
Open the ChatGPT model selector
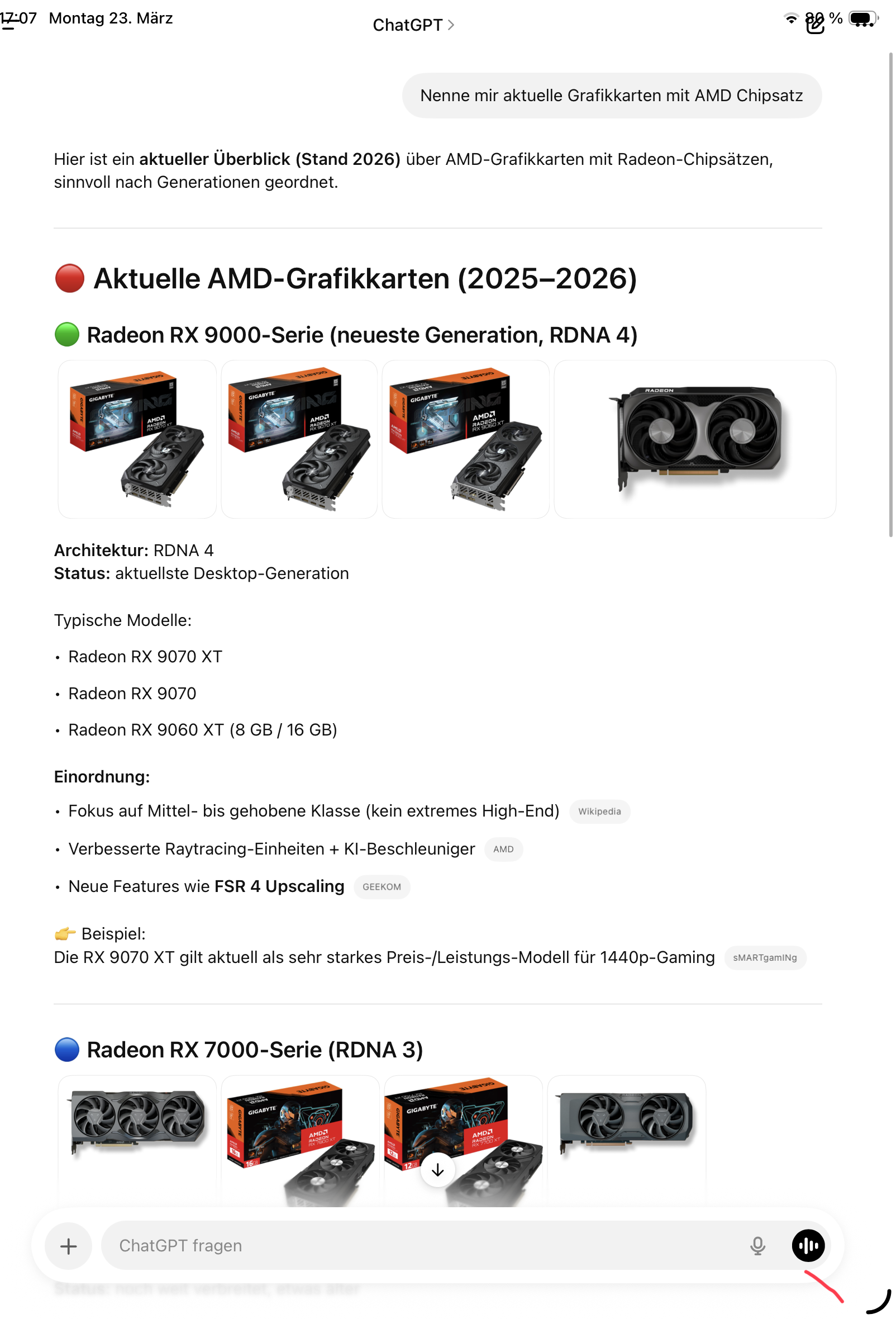click(413, 25)
